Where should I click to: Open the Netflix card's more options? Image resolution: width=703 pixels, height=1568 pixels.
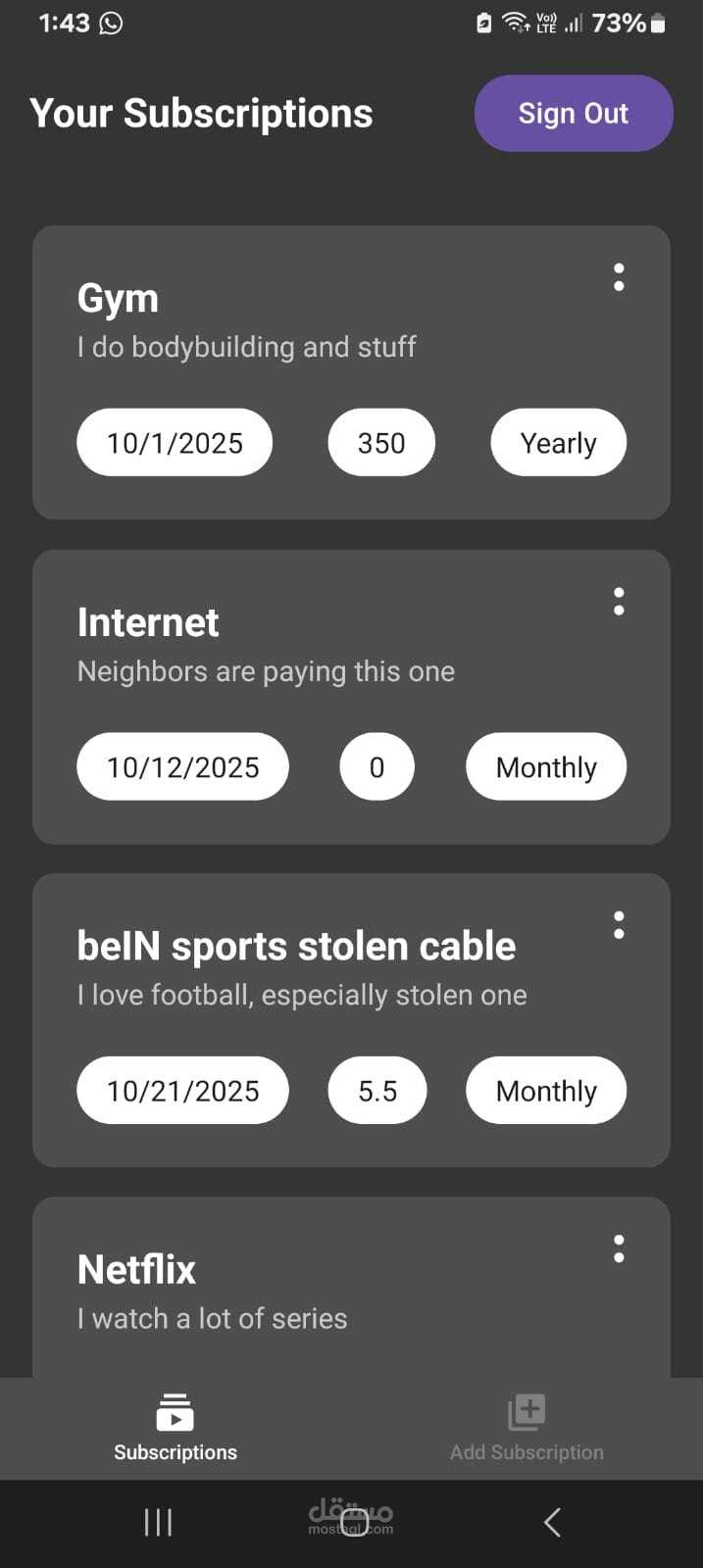click(x=619, y=1249)
